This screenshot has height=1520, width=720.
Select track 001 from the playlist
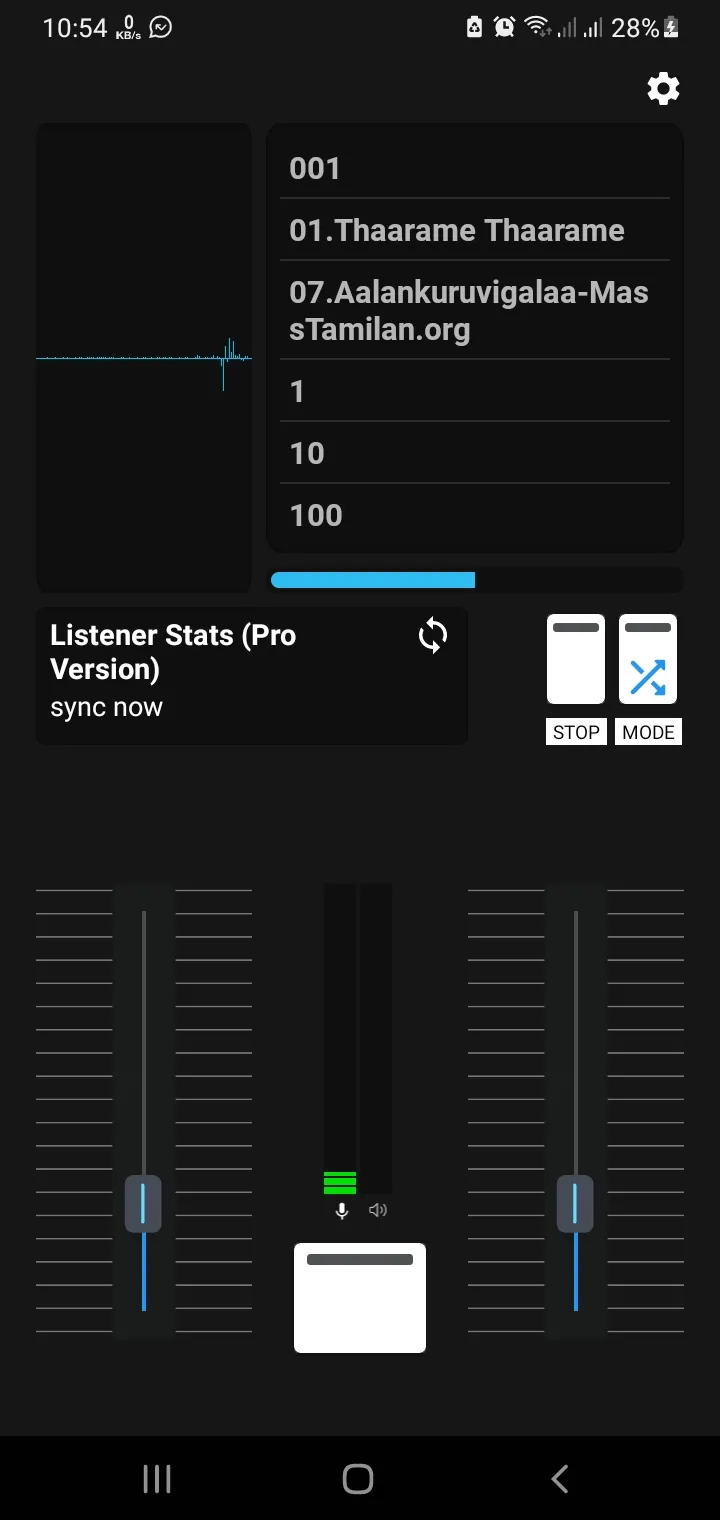(x=475, y=168)
